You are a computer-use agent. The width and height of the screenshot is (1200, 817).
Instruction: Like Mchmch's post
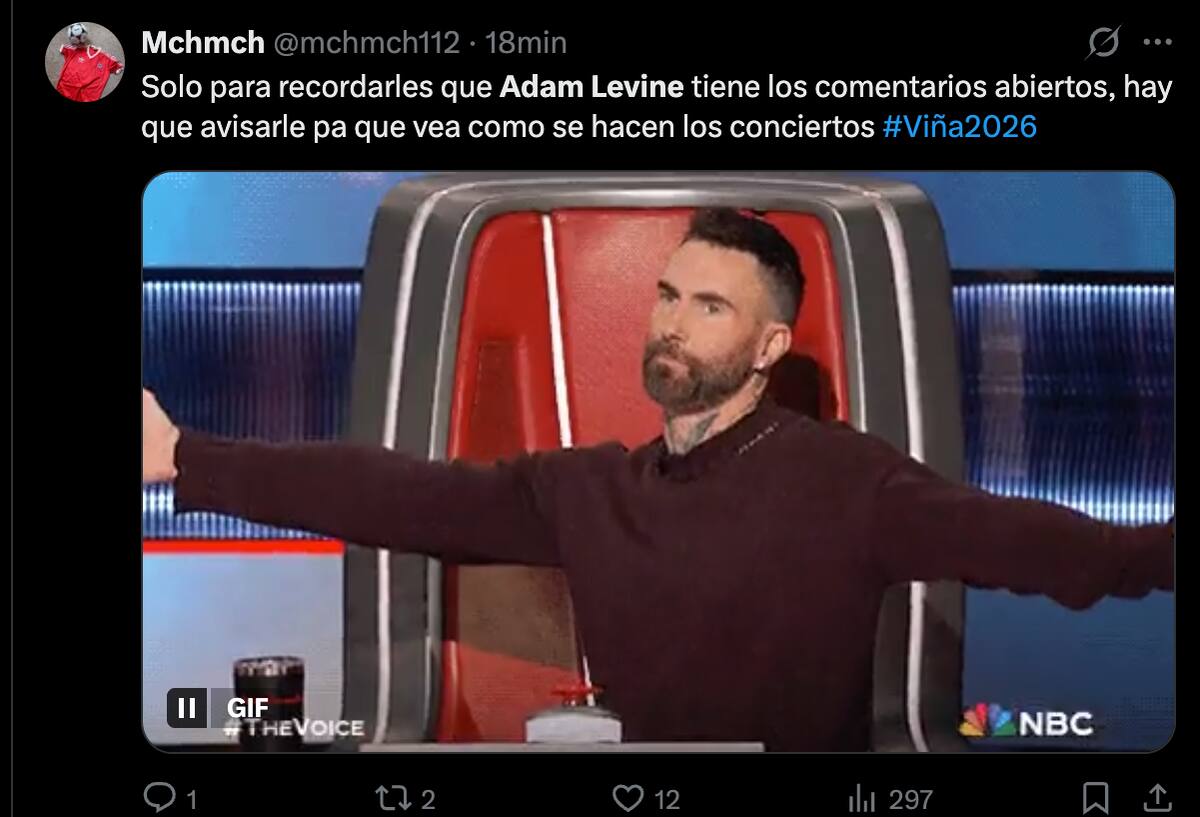628,798
